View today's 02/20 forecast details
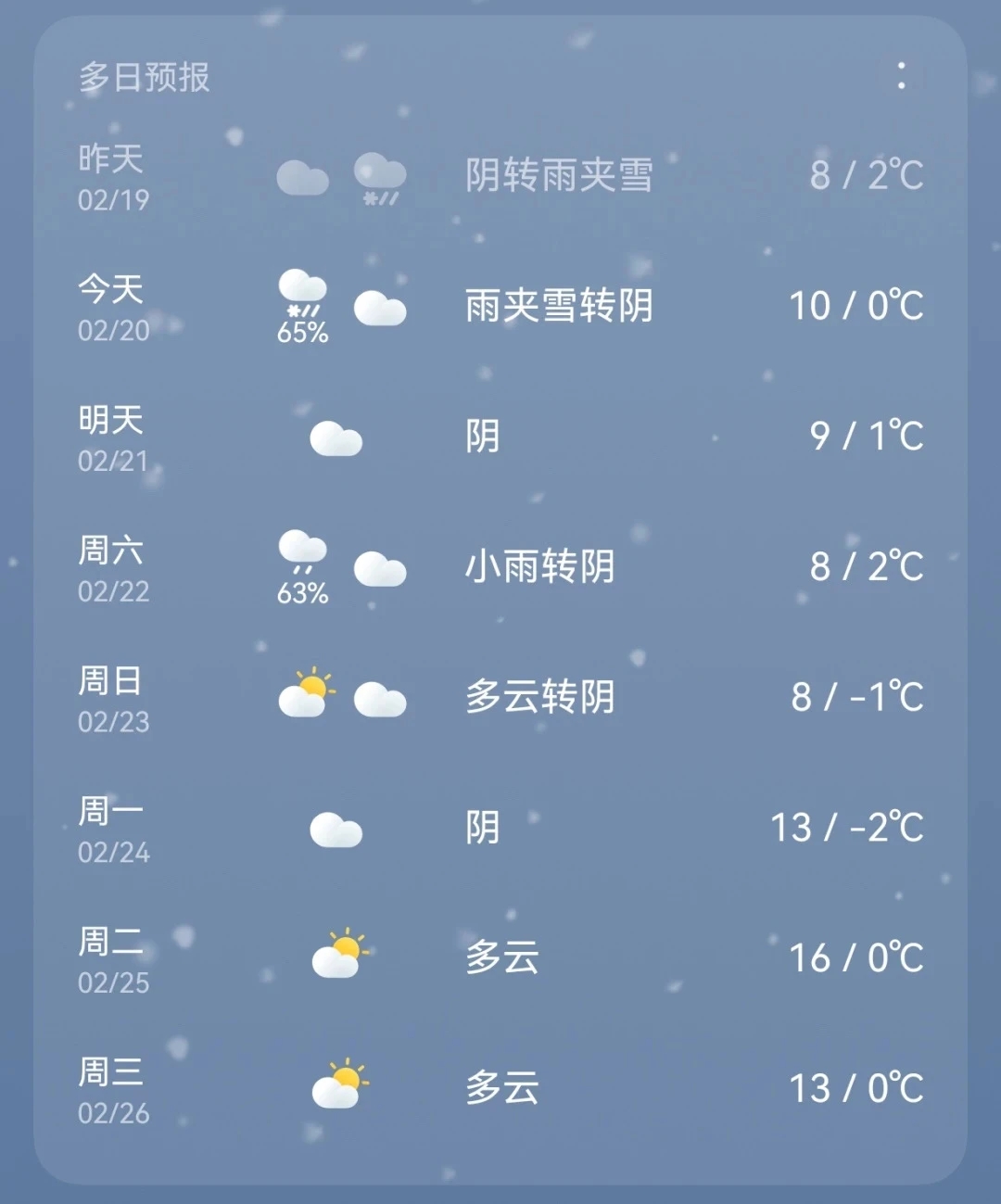 pyautogui.click(x=500, y=307)
